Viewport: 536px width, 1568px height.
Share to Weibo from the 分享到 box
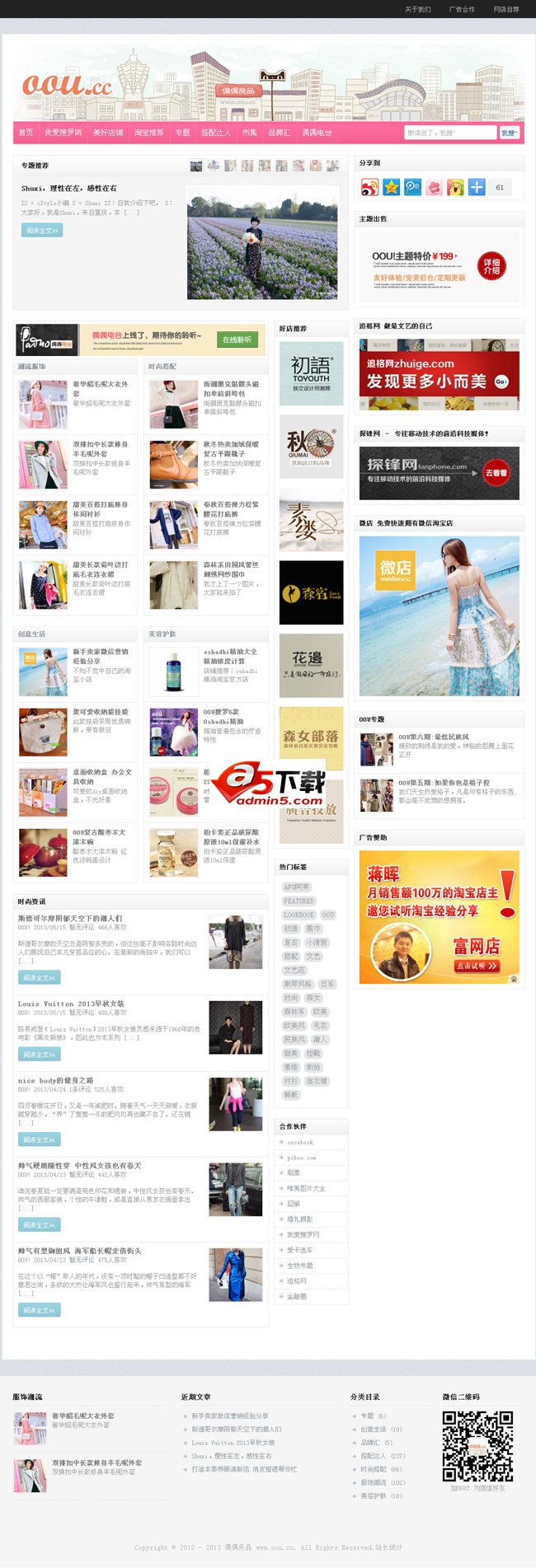click(369, 188)
